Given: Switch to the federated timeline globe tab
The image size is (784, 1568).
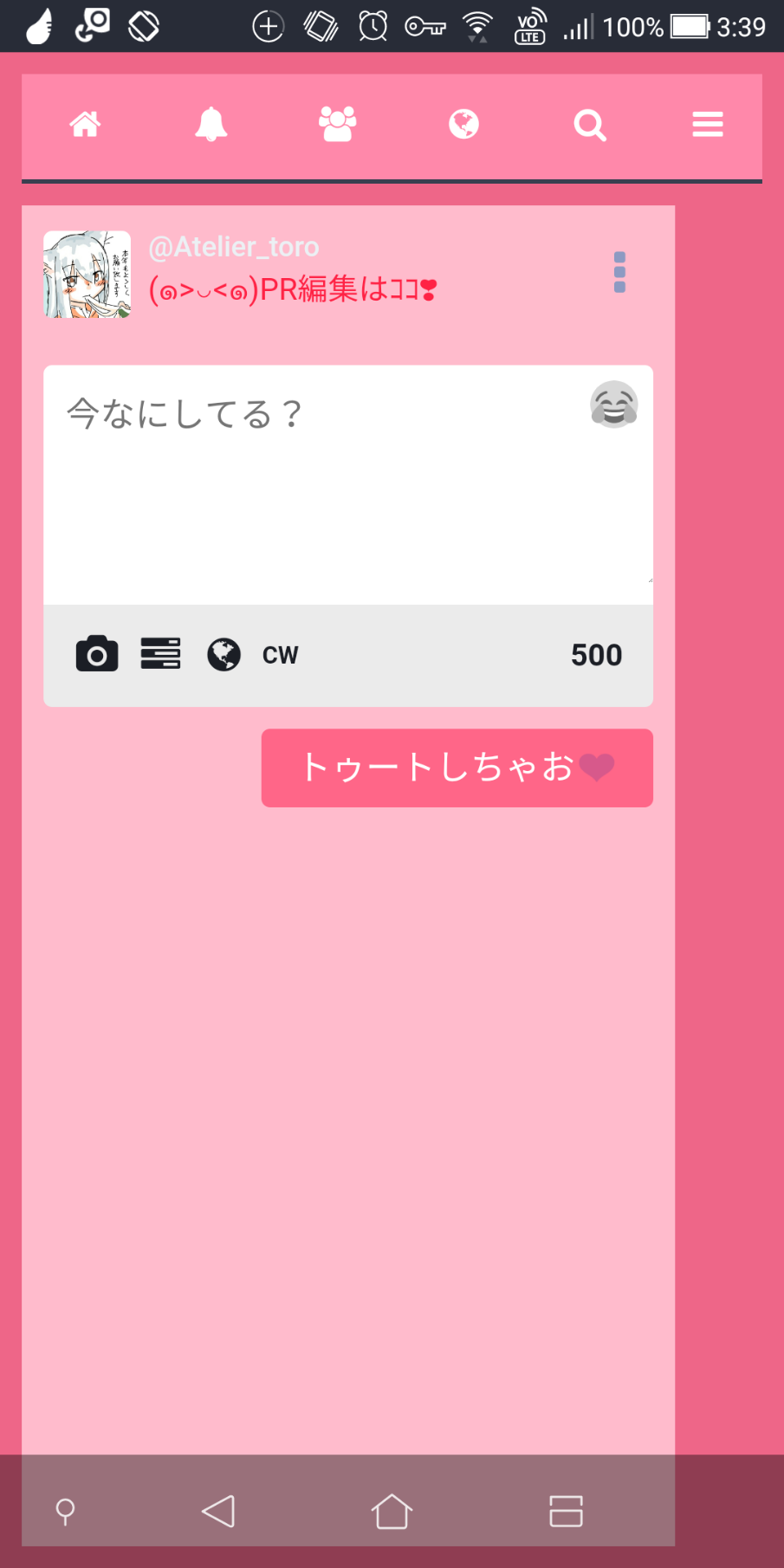Looking at the screenshot, I should (x=463, y=125).
